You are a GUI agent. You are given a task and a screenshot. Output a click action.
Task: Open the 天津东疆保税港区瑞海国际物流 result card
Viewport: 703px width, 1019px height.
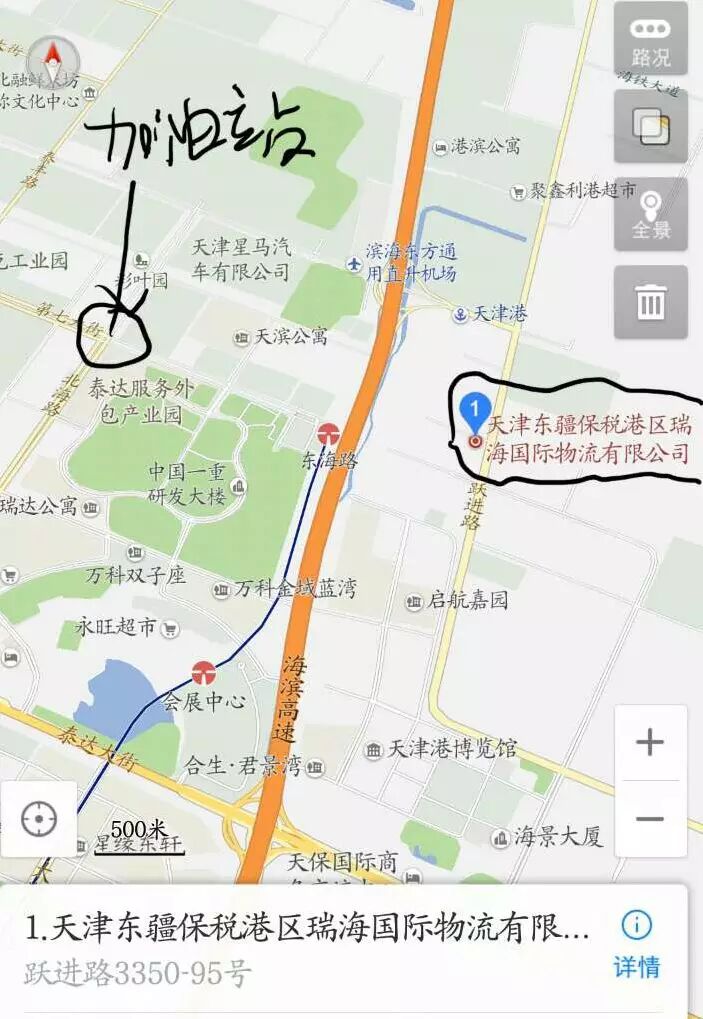coord(300,945)
